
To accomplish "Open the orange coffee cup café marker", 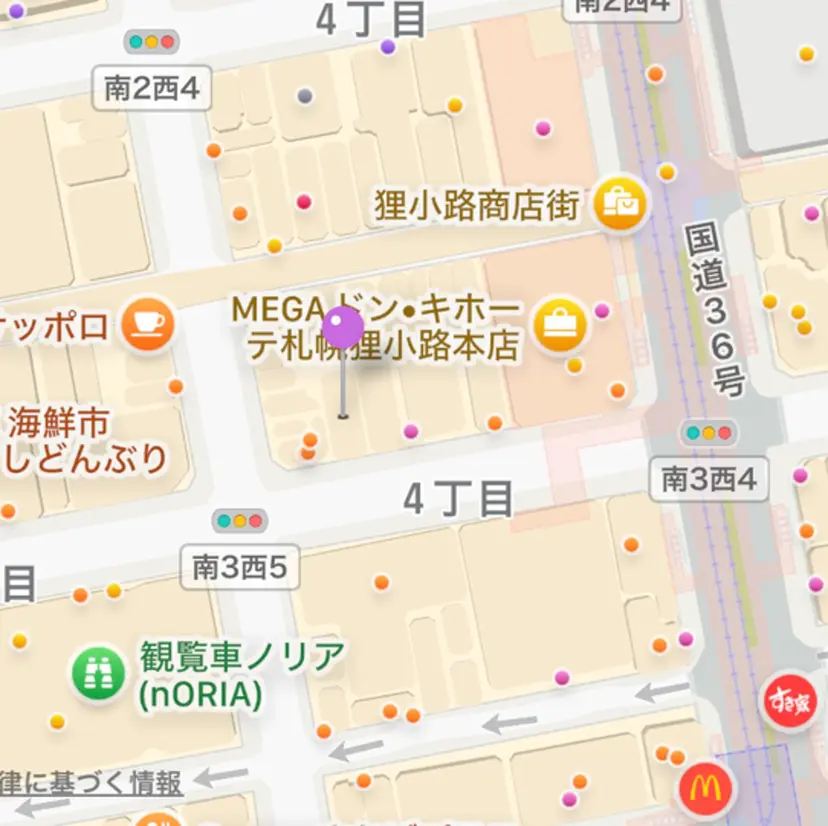I will click(148, 323).
